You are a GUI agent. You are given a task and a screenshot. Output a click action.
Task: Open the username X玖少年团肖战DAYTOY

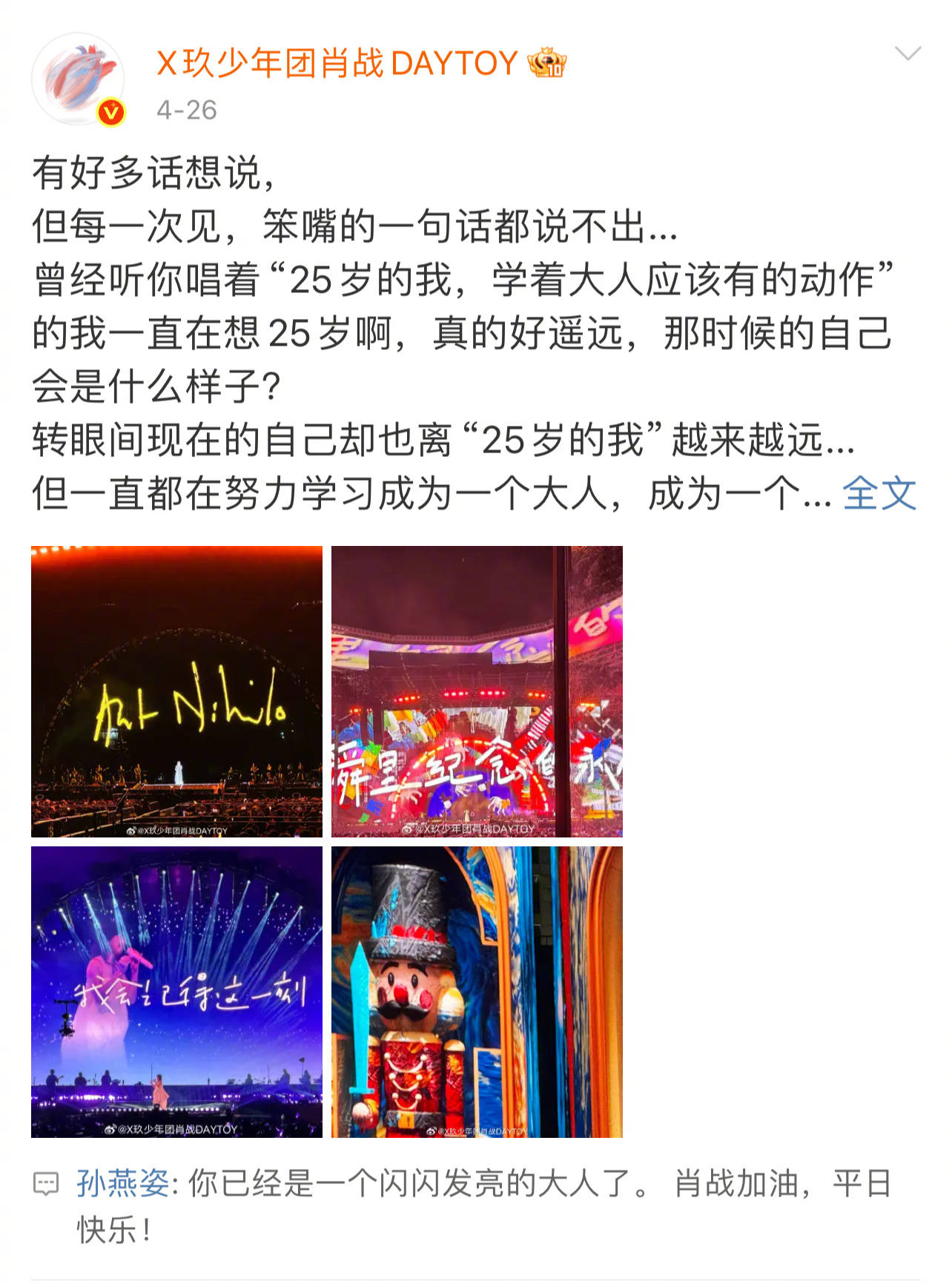337,63
